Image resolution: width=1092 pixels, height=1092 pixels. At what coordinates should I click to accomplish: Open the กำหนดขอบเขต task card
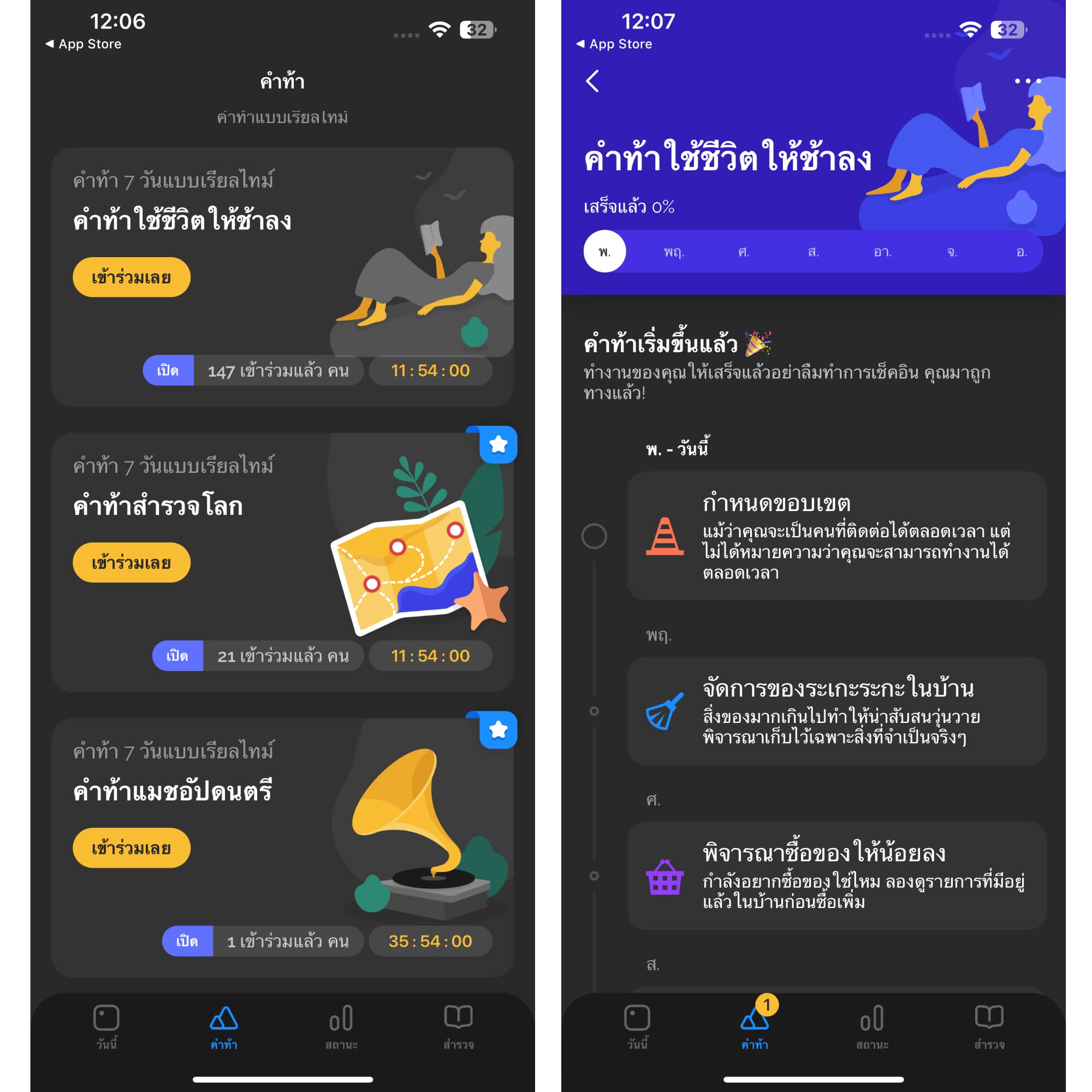(x=836, y=536)
